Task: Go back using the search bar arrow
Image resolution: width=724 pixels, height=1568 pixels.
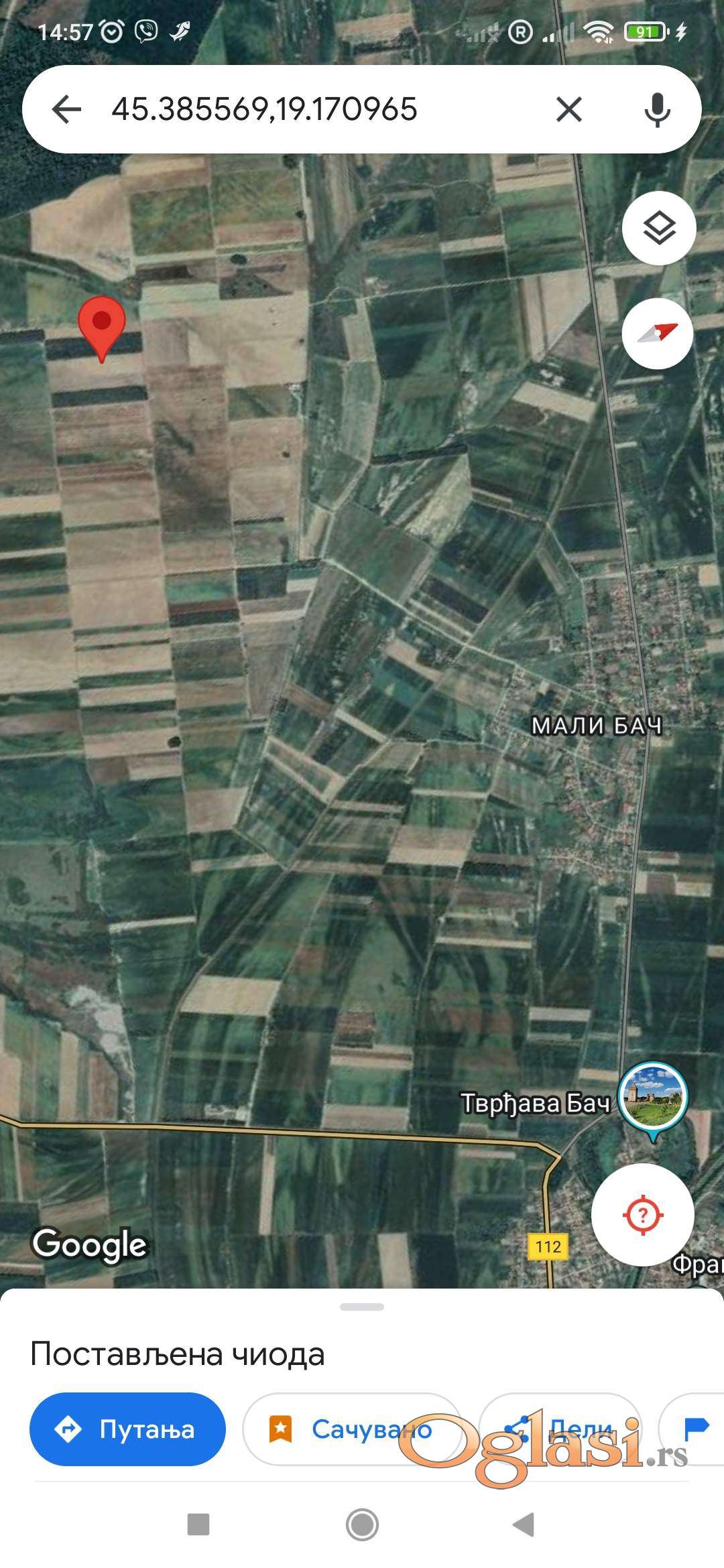Action: point(66,109)
